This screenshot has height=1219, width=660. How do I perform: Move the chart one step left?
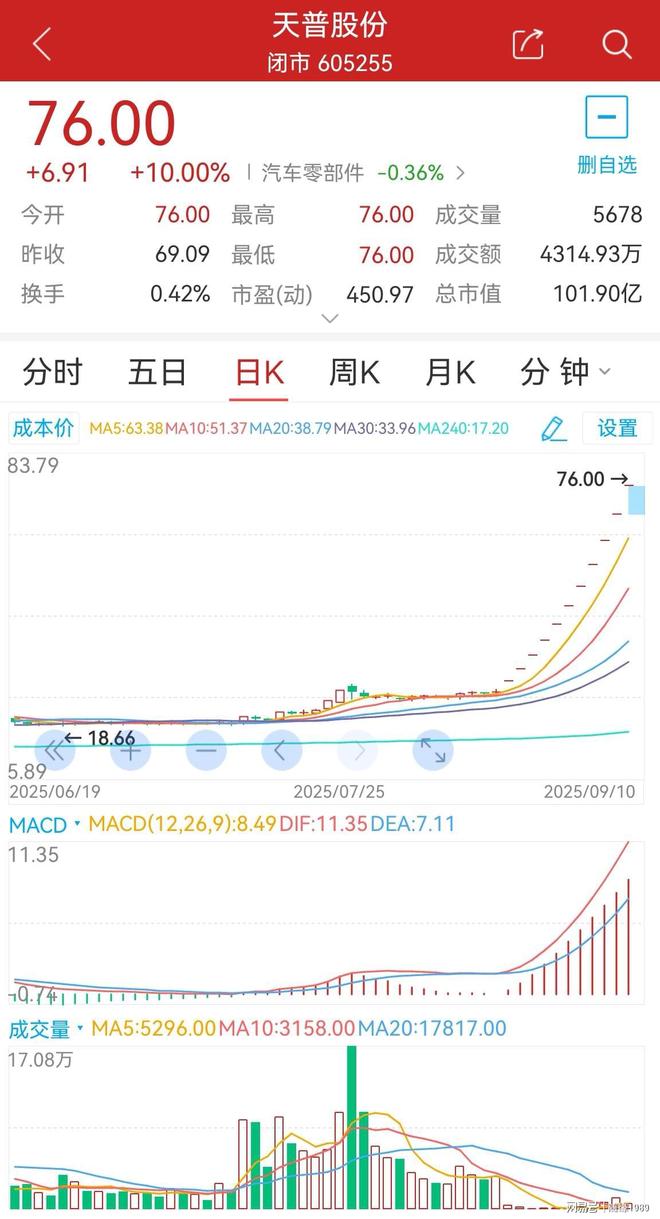pyautogui.click(x=282, y=750)
